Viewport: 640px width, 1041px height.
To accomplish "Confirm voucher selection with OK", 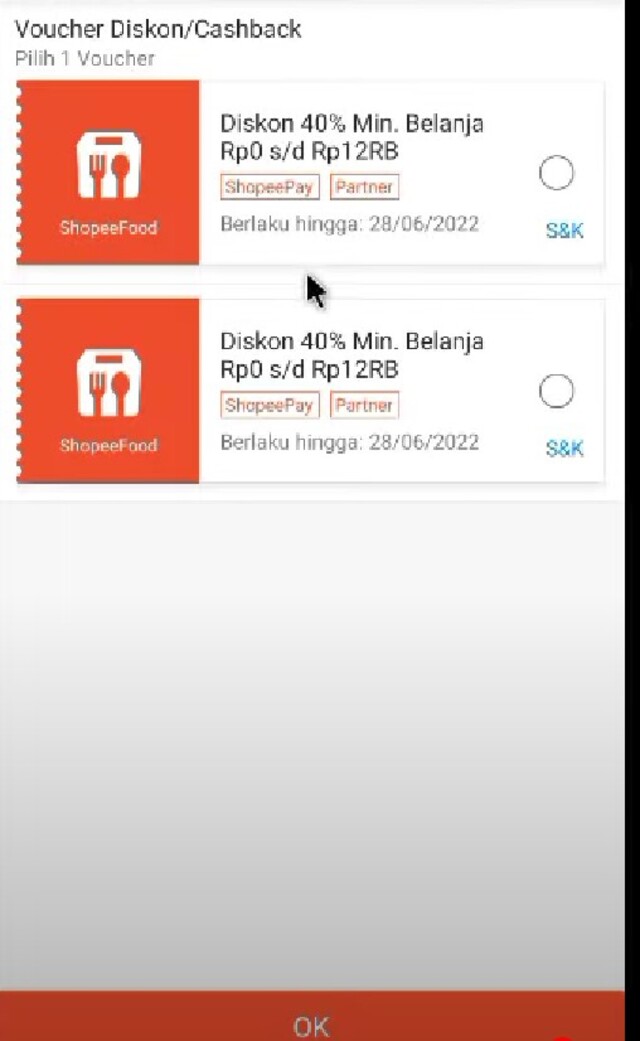I will pos(312,1024).
